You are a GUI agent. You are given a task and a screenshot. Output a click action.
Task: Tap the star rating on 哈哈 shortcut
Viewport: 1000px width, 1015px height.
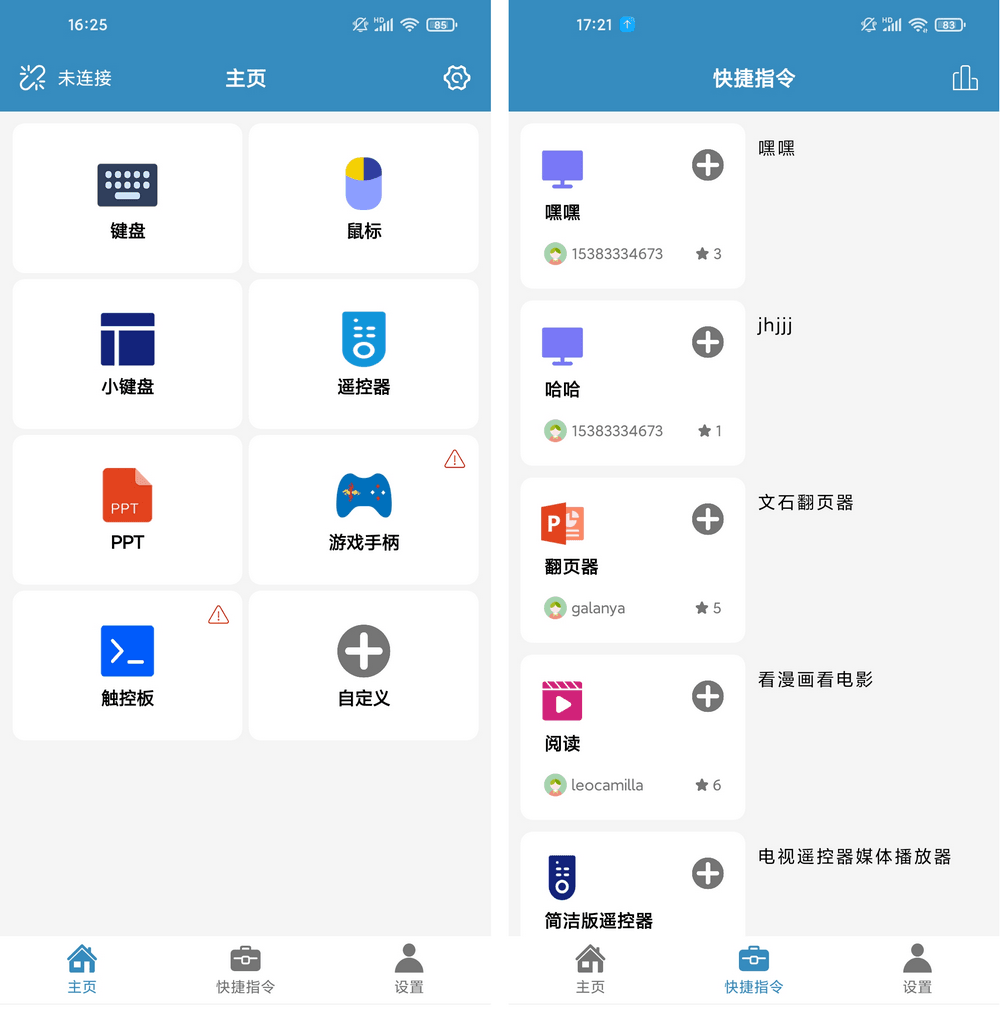(x=708, y=431)
